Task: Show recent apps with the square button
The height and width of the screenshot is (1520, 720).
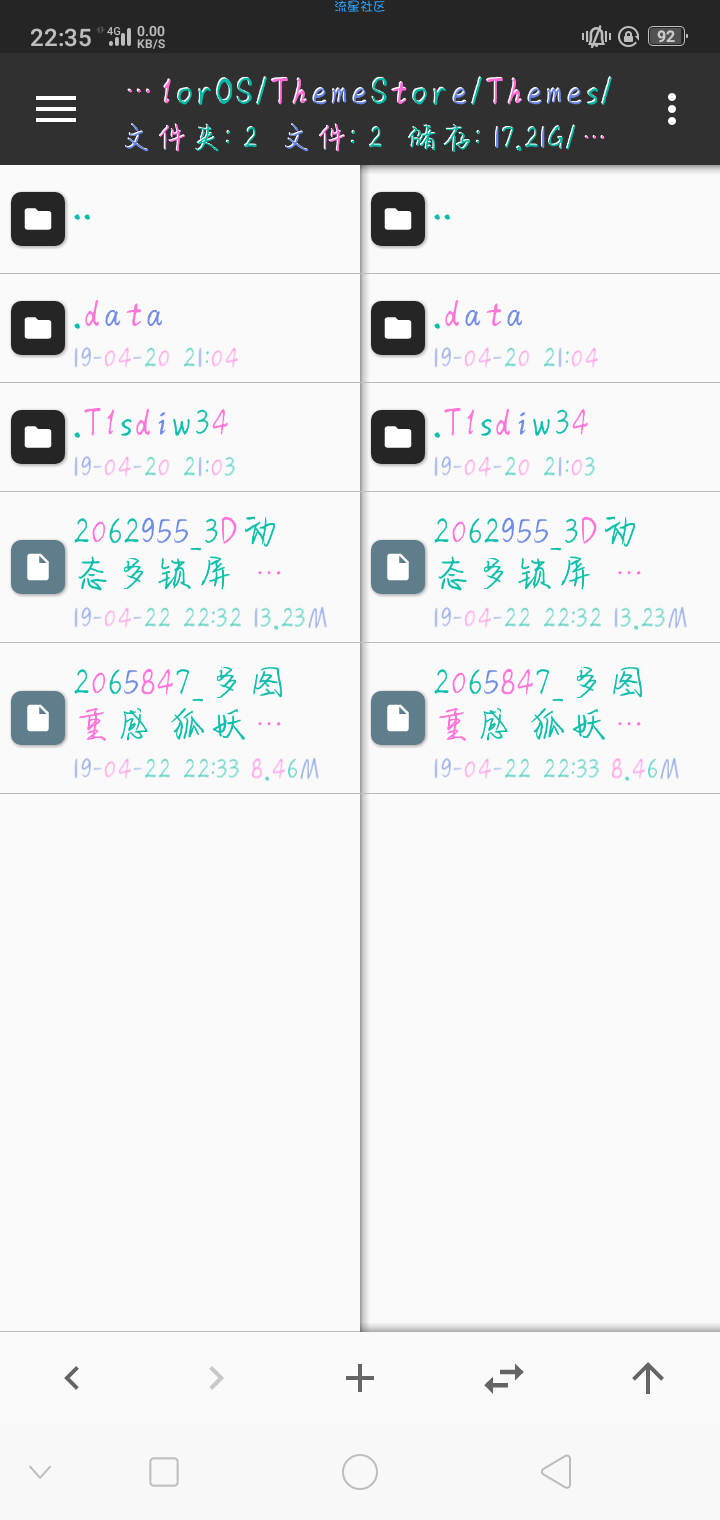Action: click(x=164, y=1472)
